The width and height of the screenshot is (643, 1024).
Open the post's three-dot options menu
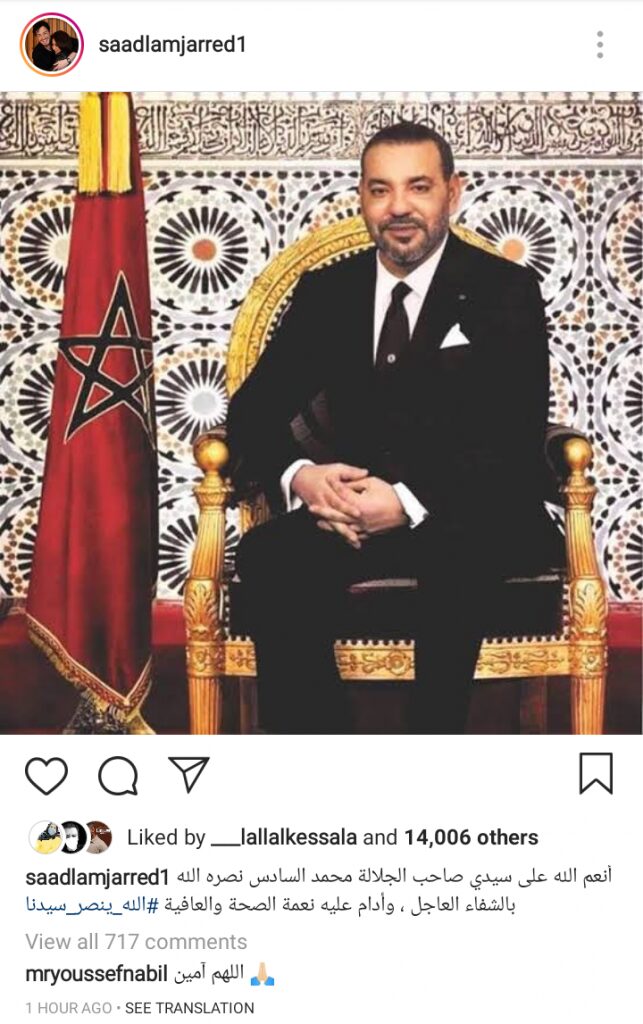tap(599, 45)
